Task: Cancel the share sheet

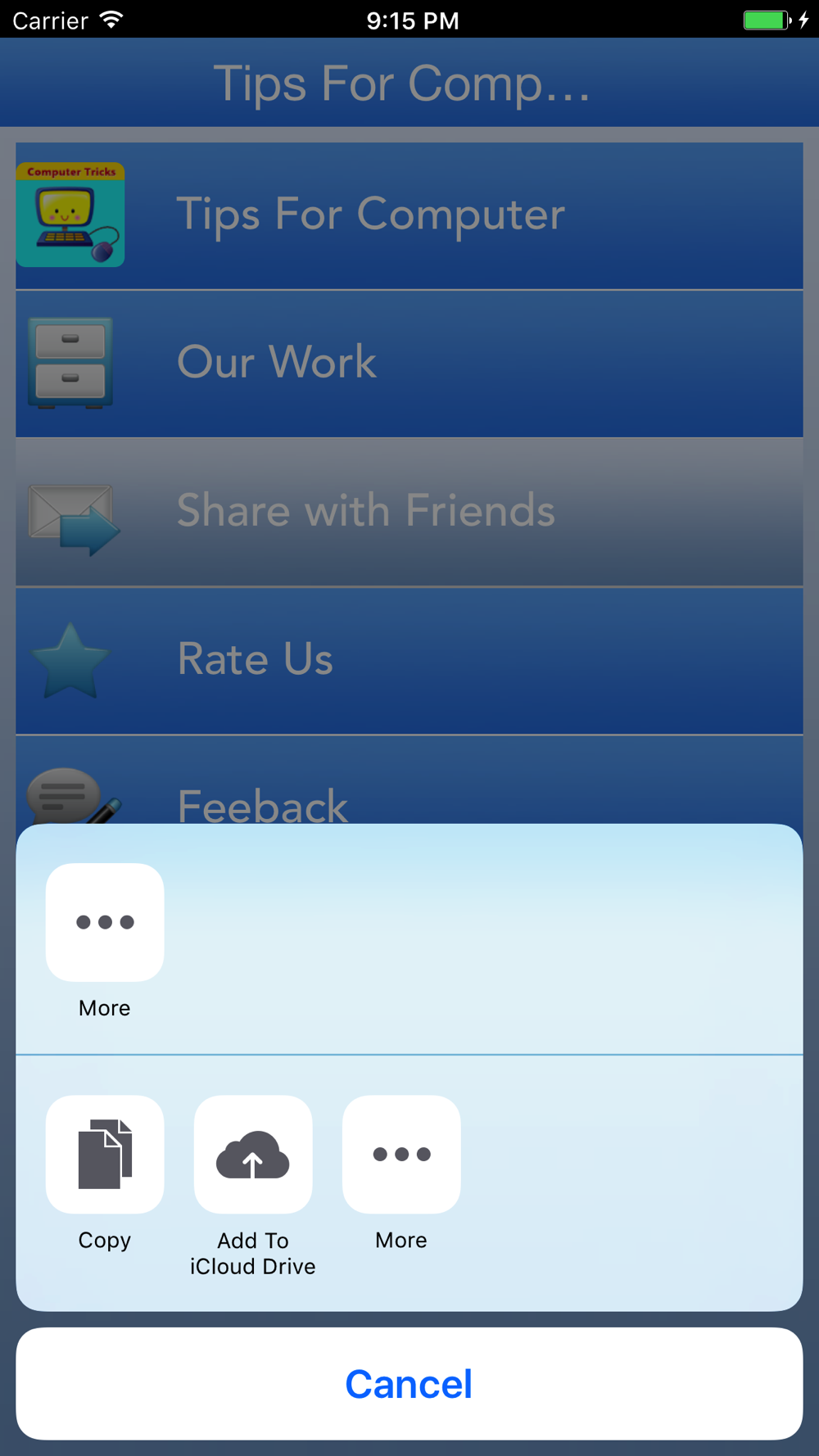Action: coord(409,1383)
